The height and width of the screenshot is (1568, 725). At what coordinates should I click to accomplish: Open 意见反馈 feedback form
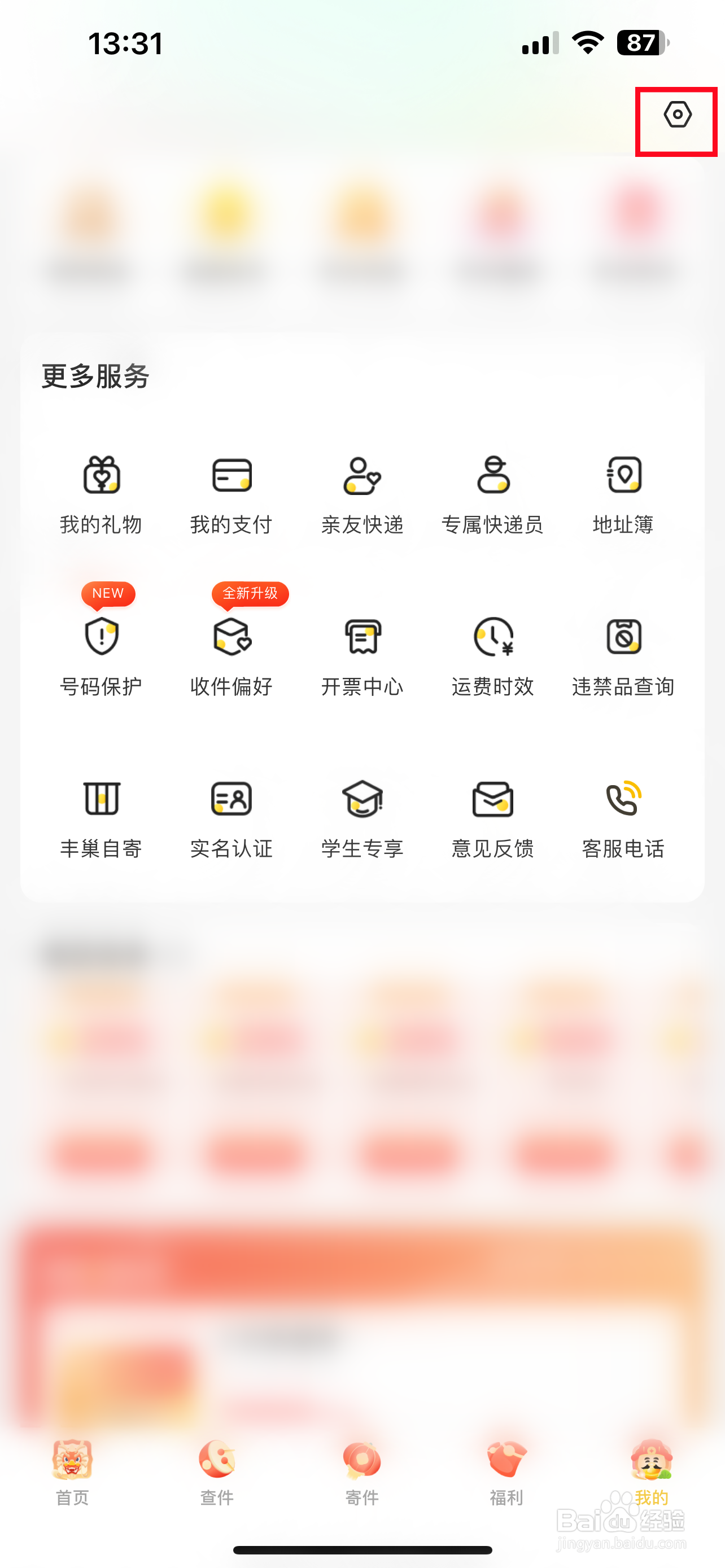(492, 818)
